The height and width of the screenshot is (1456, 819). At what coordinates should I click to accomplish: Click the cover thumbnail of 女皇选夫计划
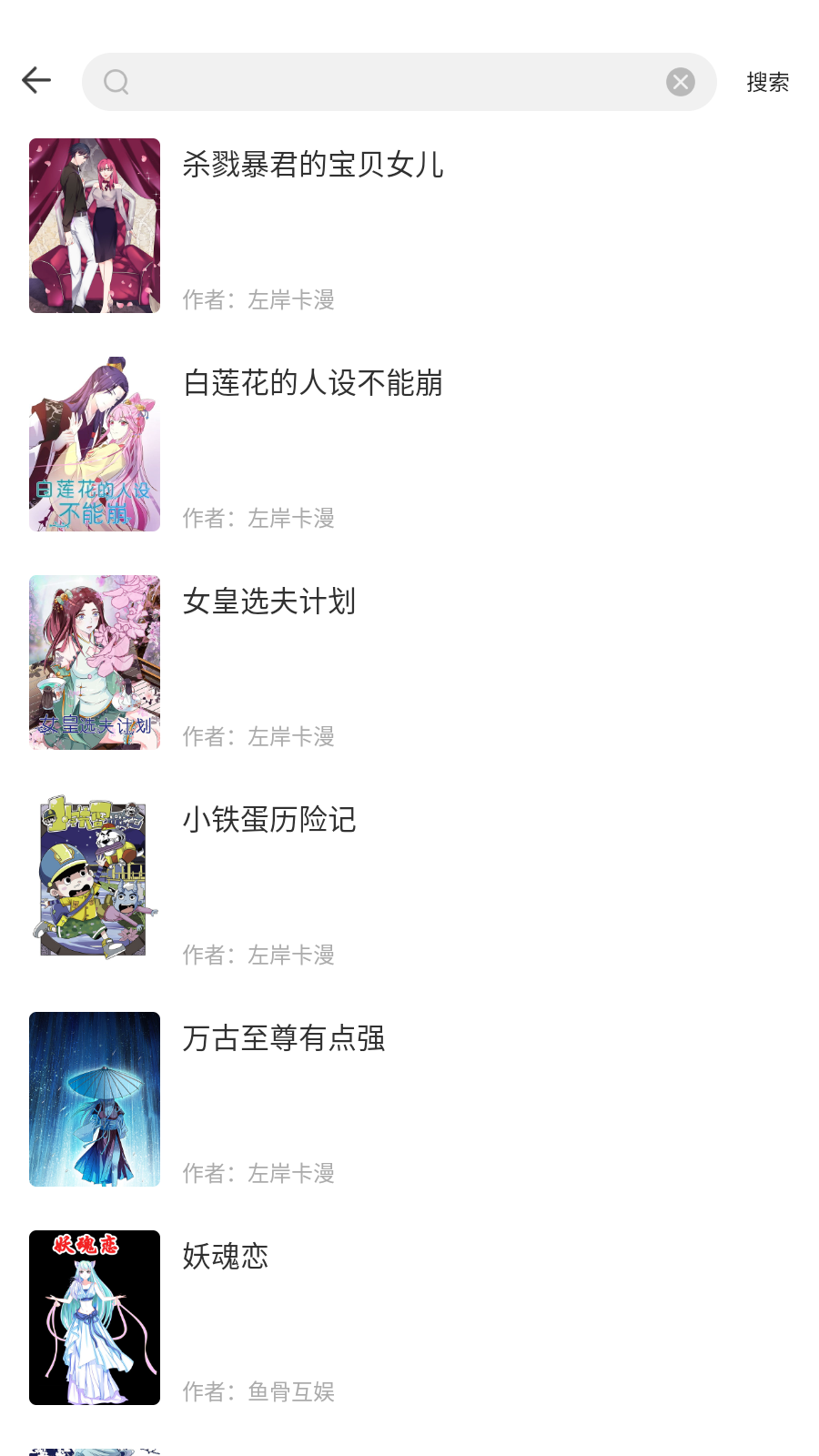(94, 662)
